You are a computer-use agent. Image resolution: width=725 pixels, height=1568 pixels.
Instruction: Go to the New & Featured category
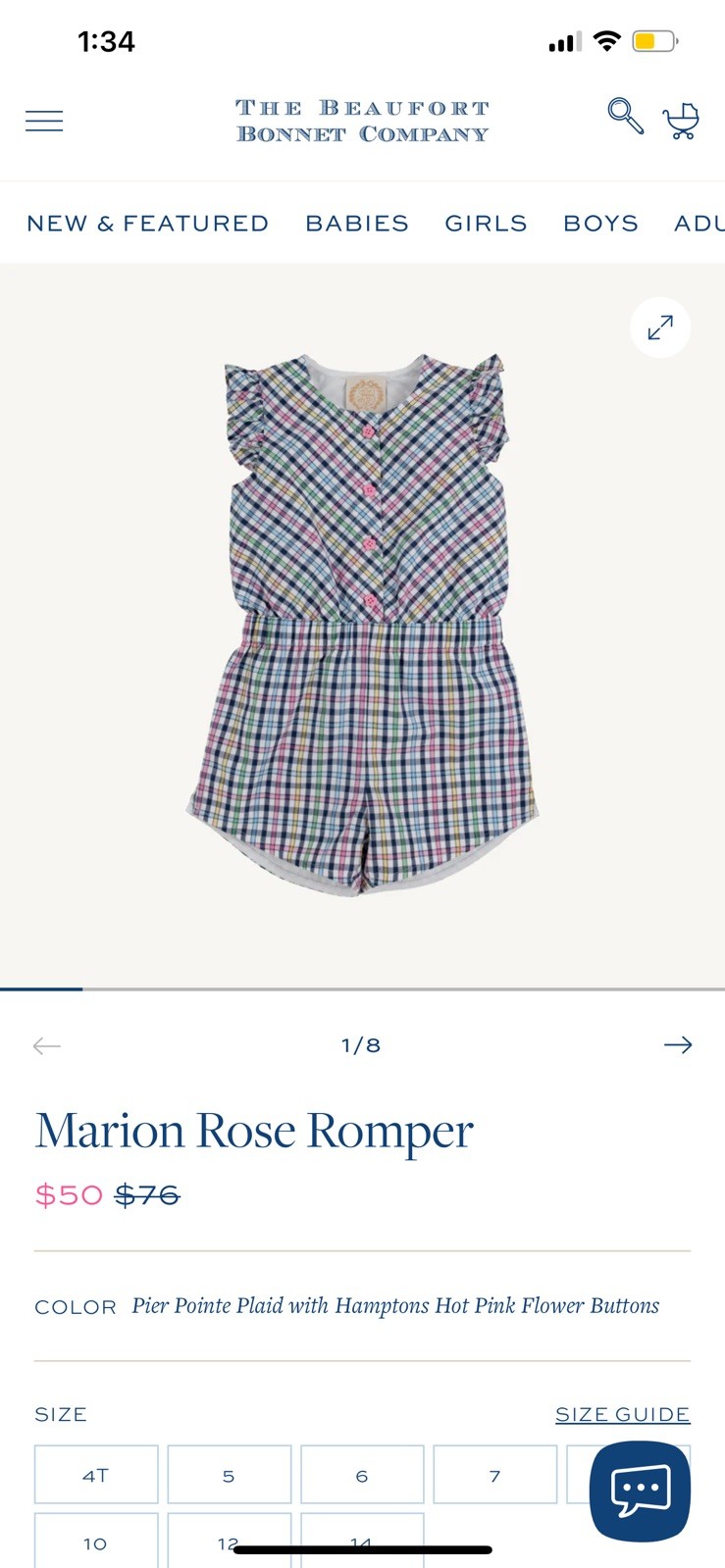[148, 224]
